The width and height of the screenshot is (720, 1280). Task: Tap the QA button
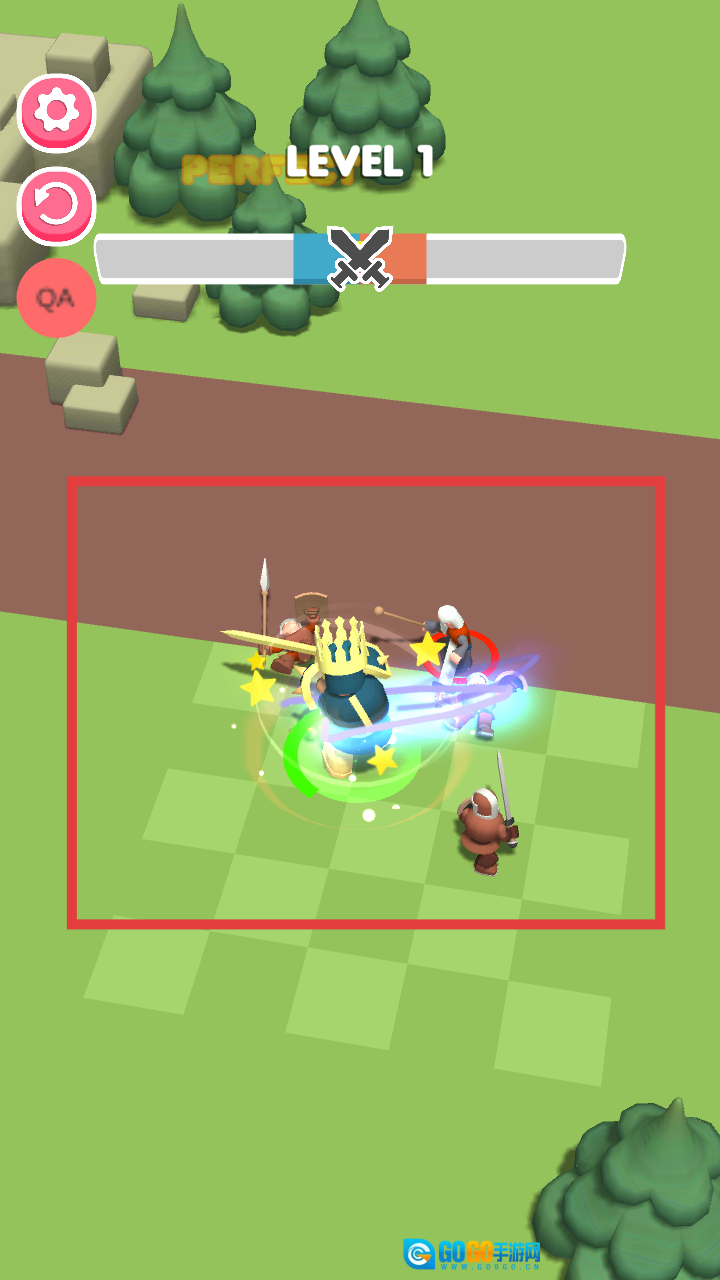coord(56,298)
